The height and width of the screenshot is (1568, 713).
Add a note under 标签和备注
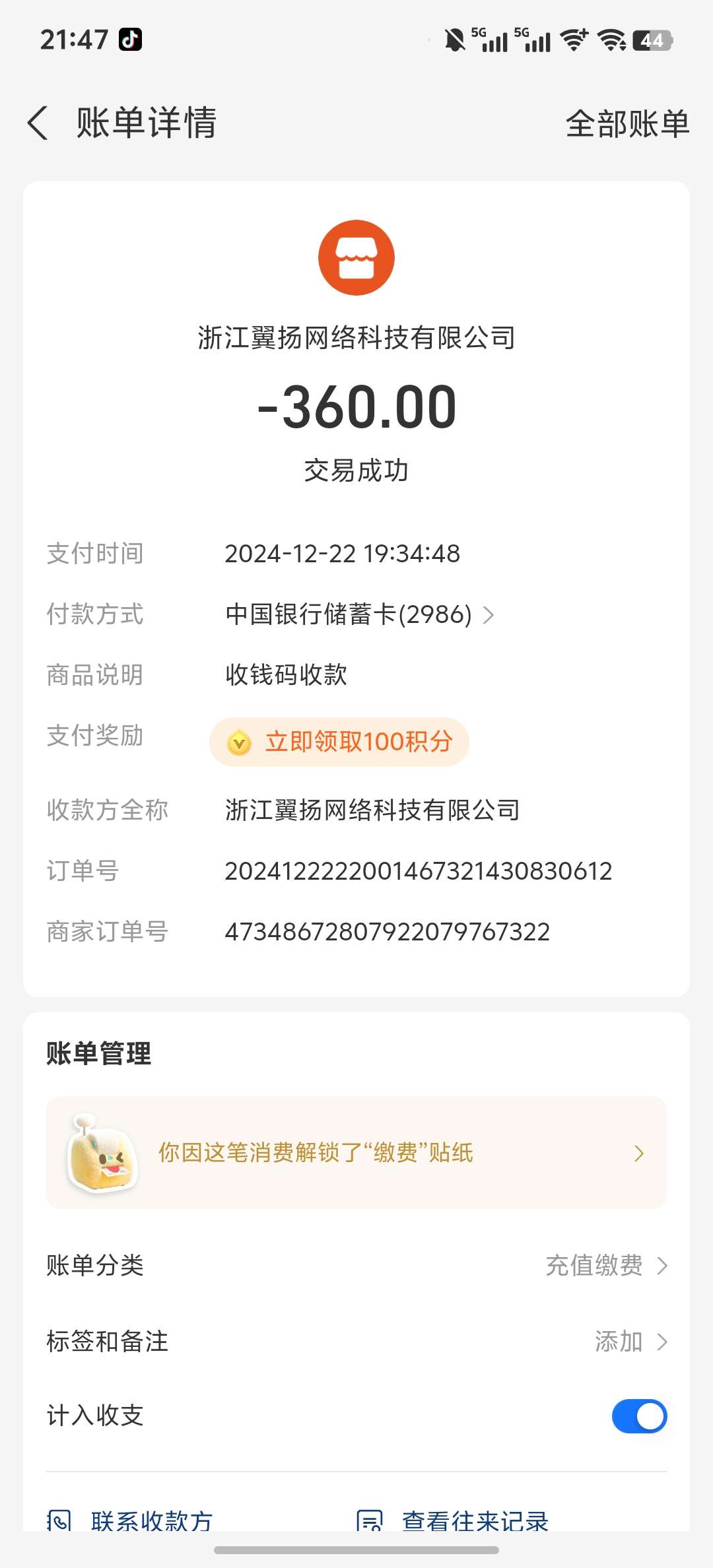[x=630, y=1342]
